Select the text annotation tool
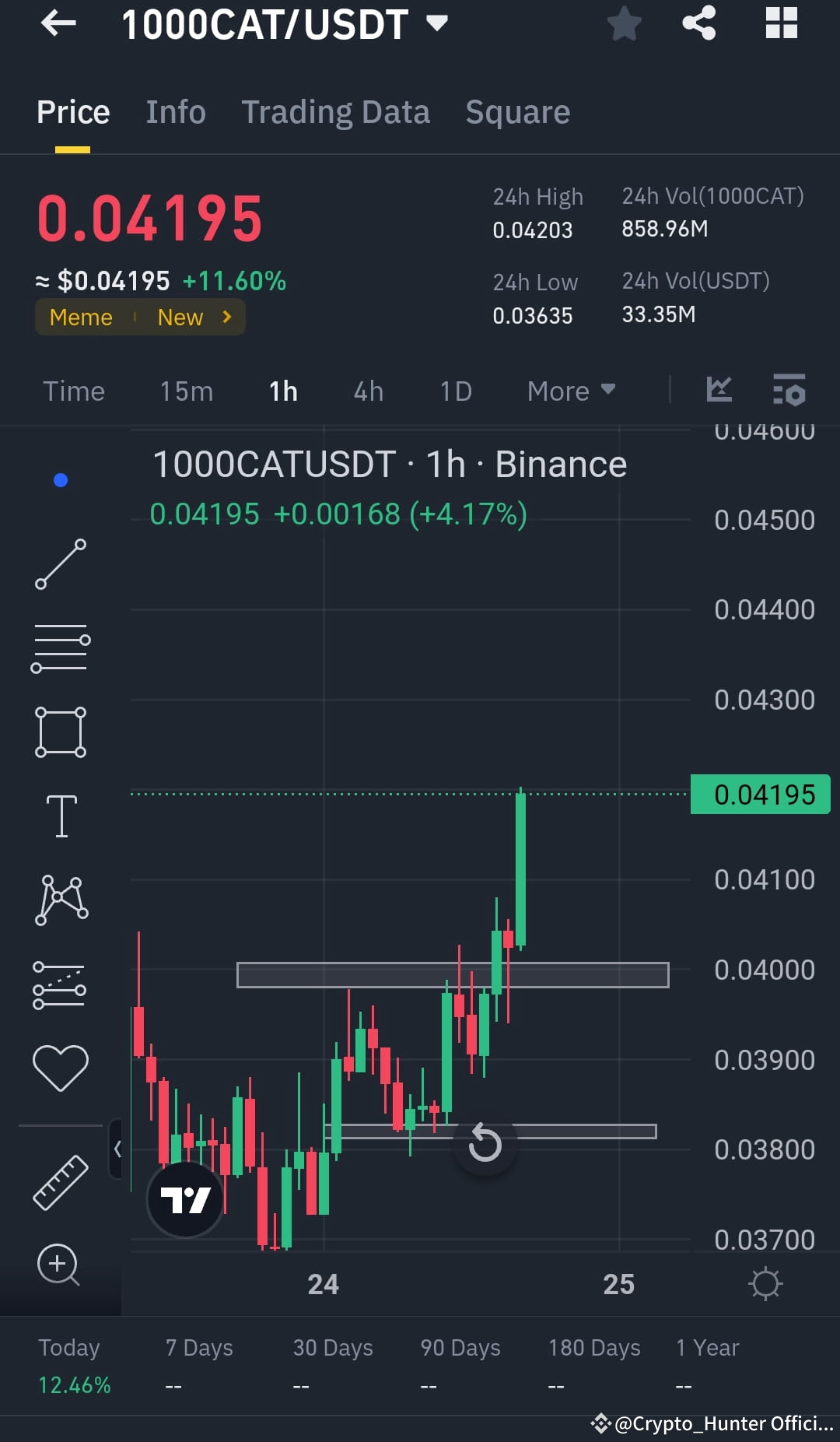 61,816
